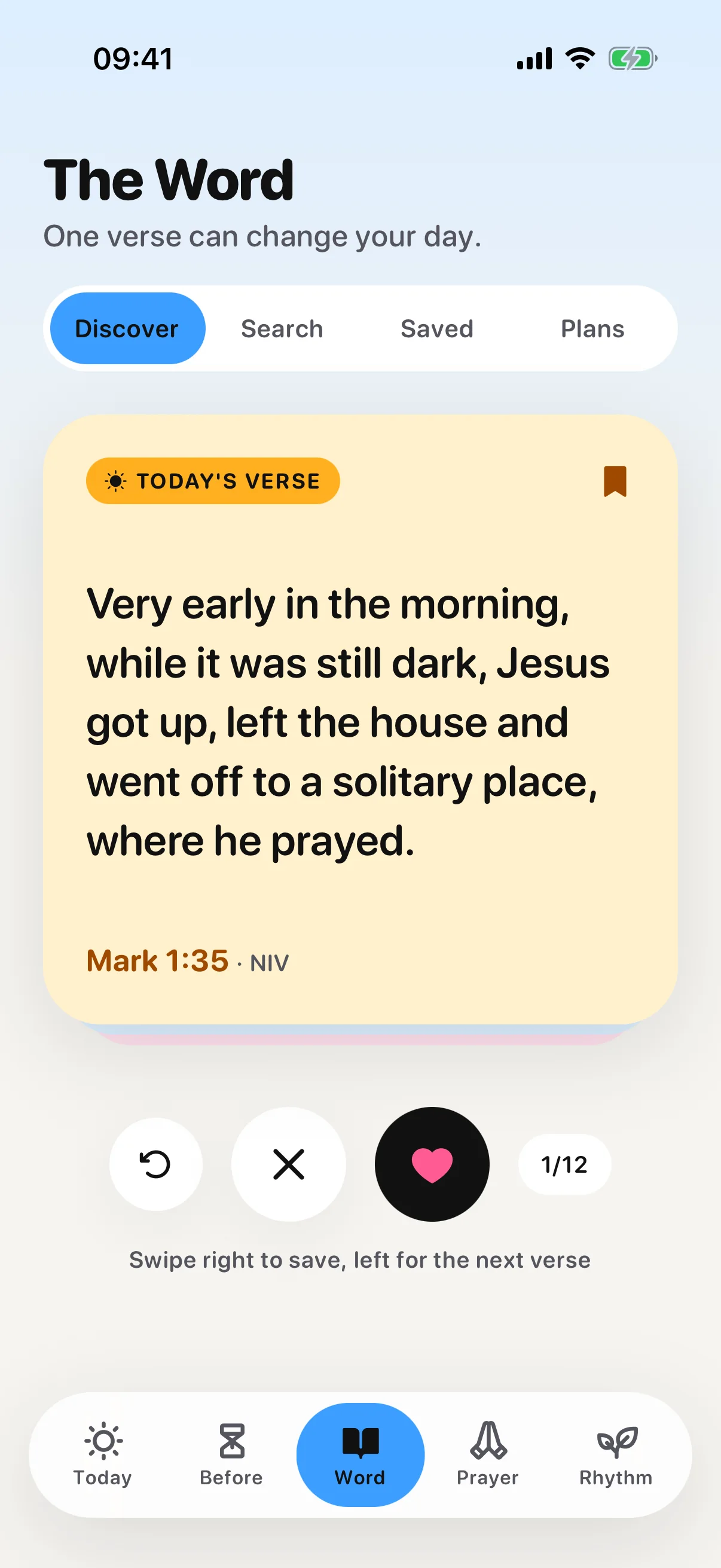Switch to the Search tab

pos(282,329)
